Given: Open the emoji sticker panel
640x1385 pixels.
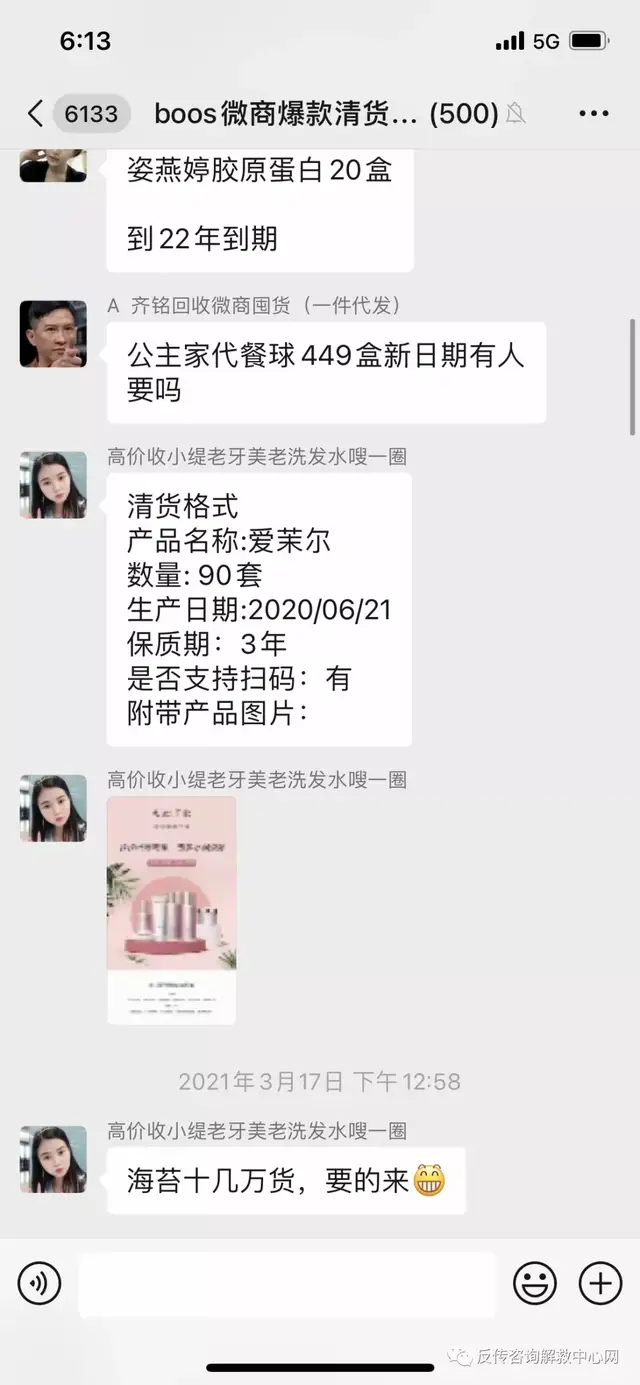Looking at the screenshot, I should click(535, 1283).
